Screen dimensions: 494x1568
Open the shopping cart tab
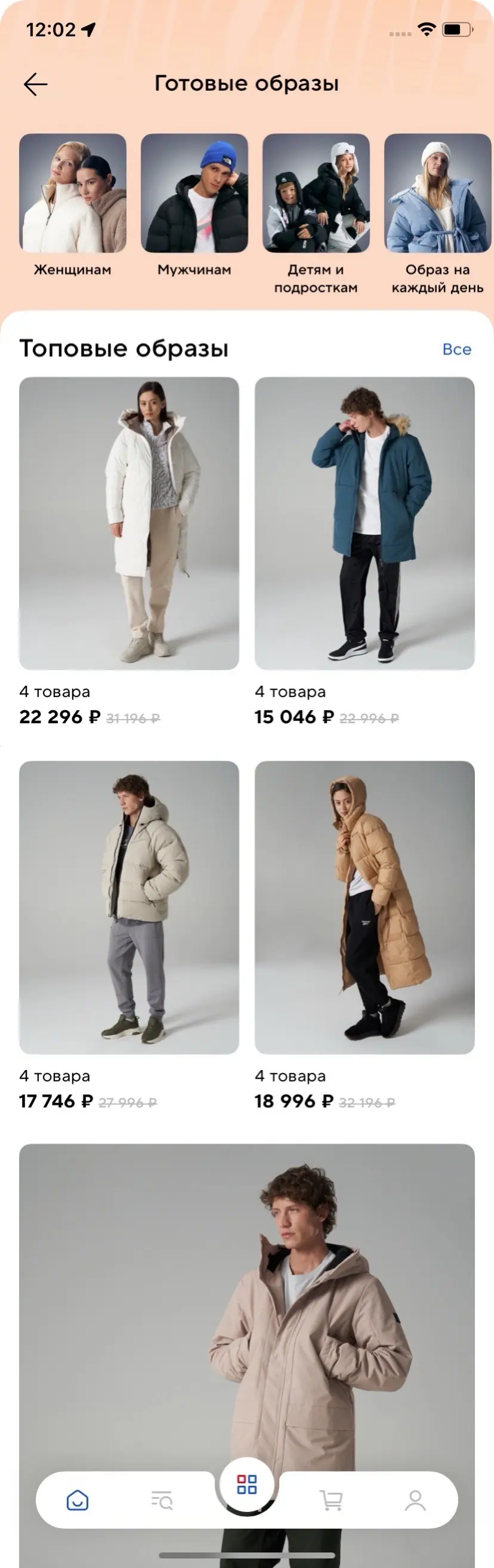(x=331, y=1501)
